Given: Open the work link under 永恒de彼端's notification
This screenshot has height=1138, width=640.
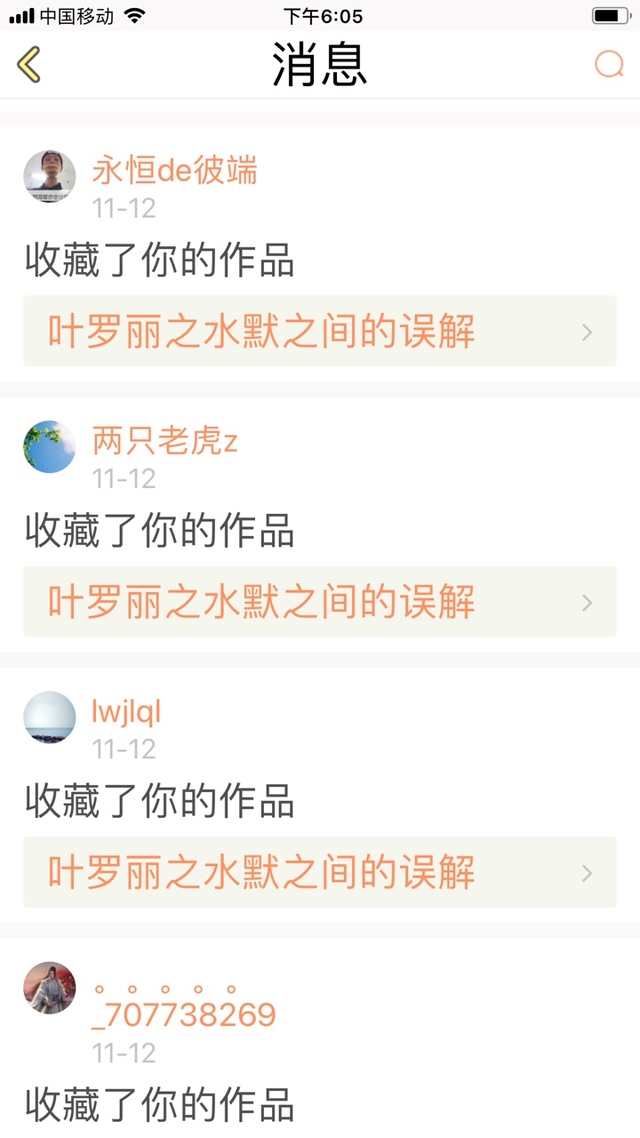Looking at the screenshot, I should pos(320,331).
